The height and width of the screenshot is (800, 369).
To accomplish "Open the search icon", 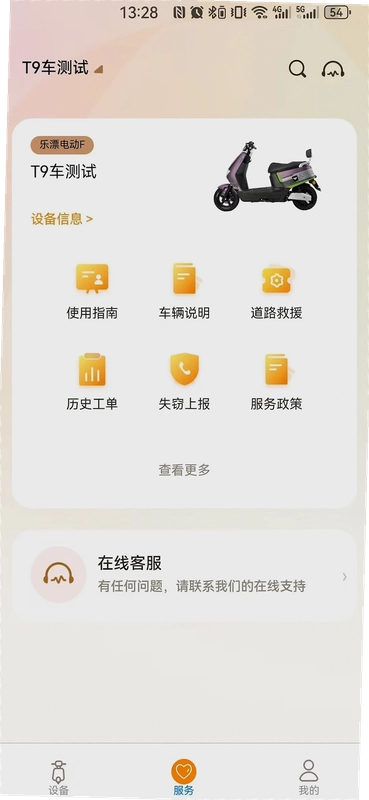I will [297, 69].
